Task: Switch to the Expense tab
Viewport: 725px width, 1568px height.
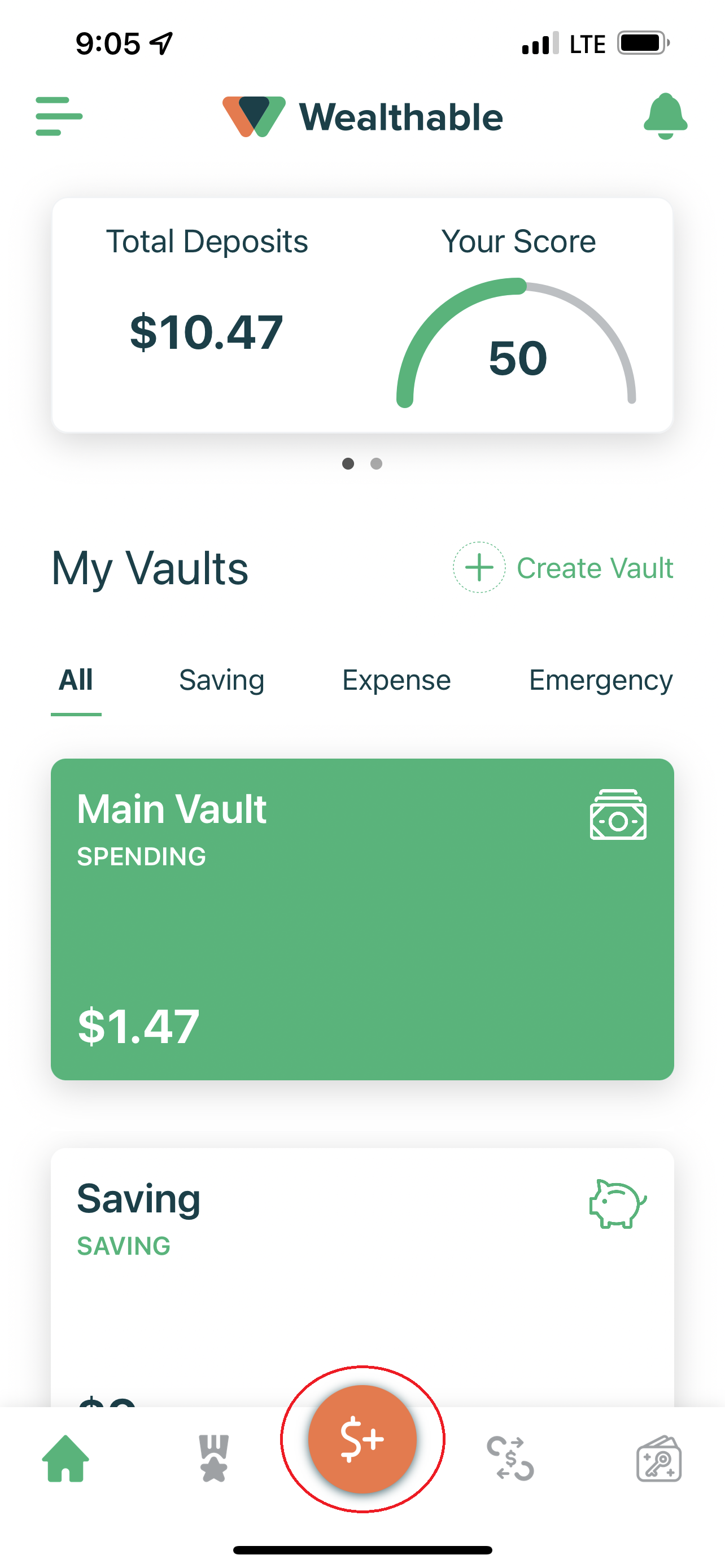Action: click(x=396, y=680)
